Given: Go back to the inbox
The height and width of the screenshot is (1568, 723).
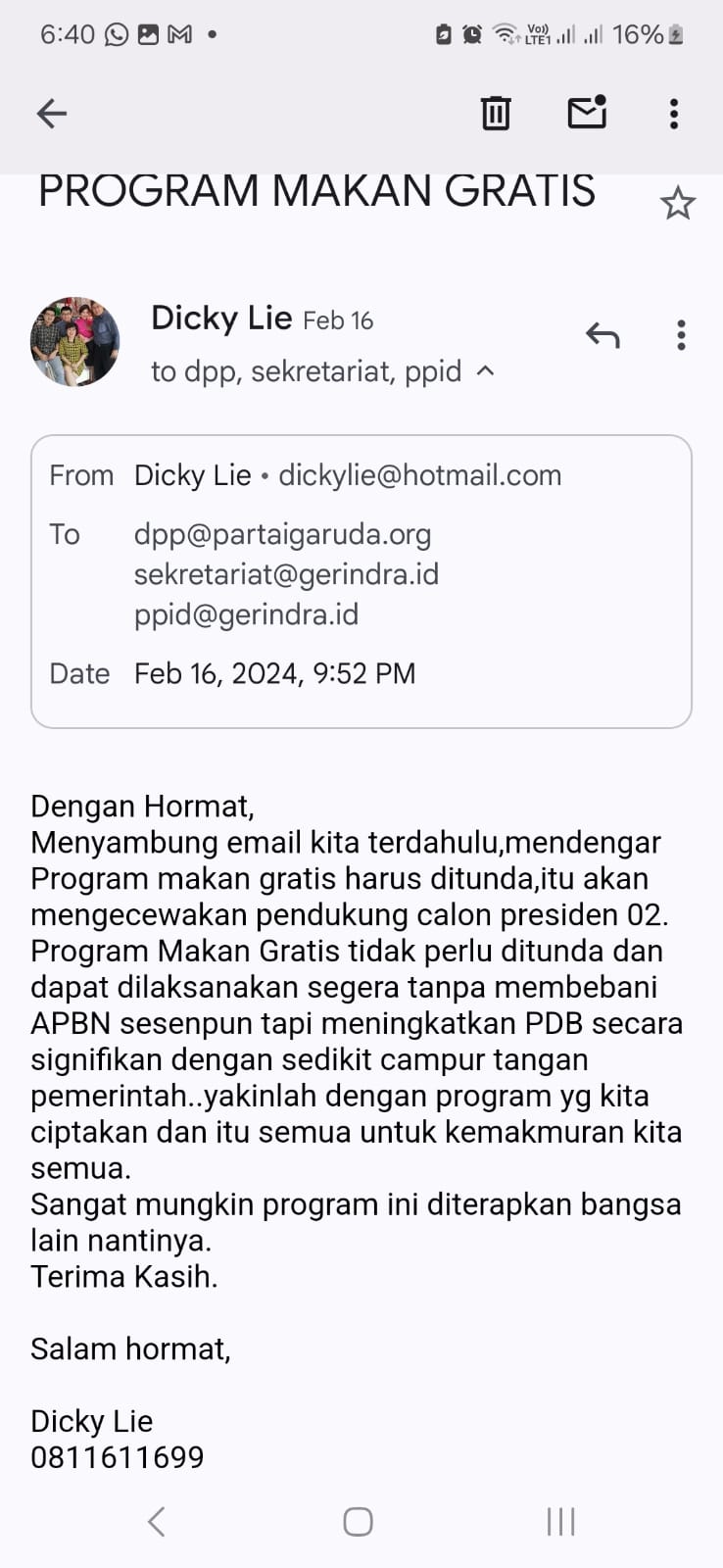Looking at the screenshot, I should (x=52, y=114).
